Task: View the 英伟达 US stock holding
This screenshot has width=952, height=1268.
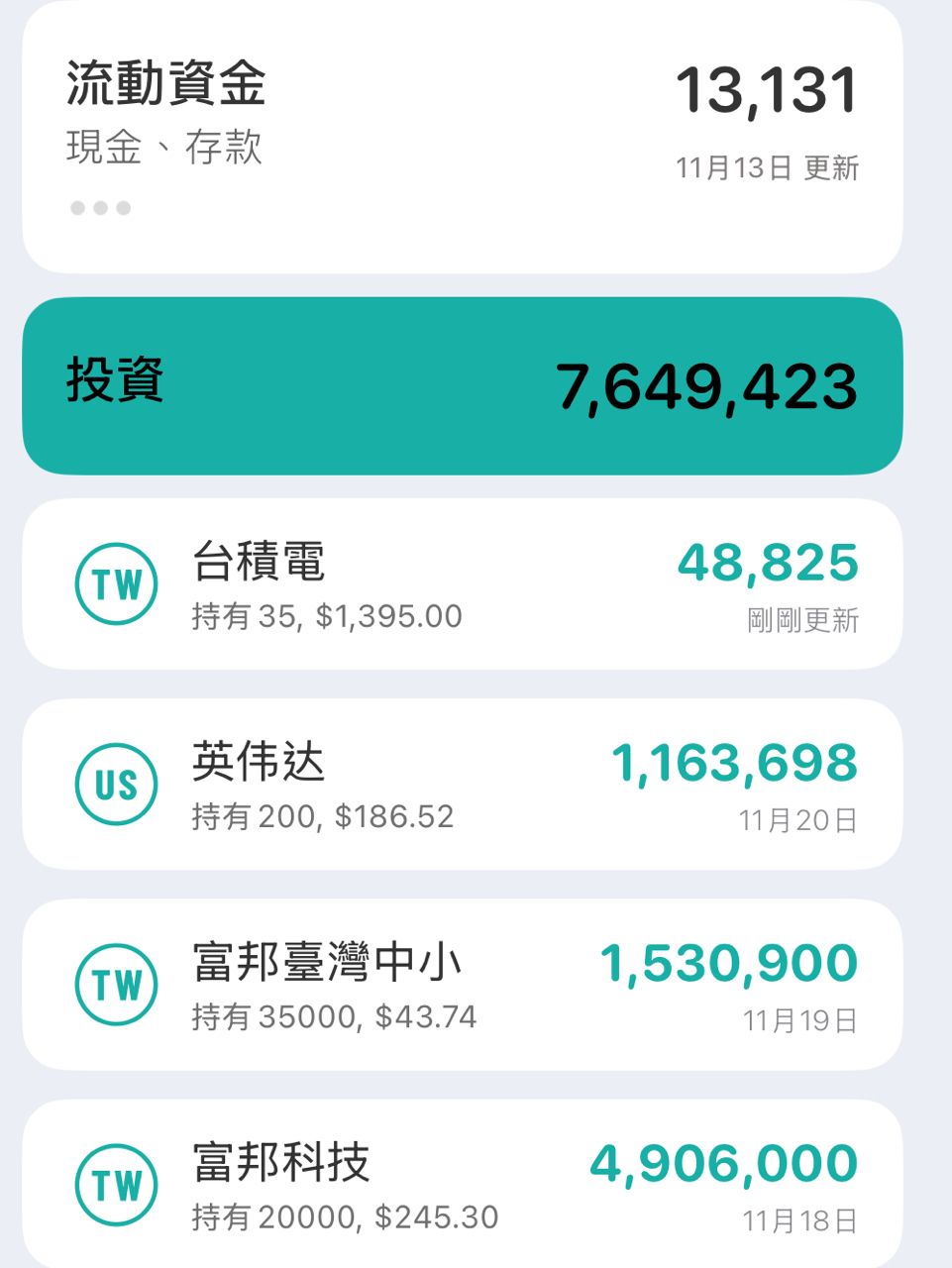Action: click(x=462, y=785)
